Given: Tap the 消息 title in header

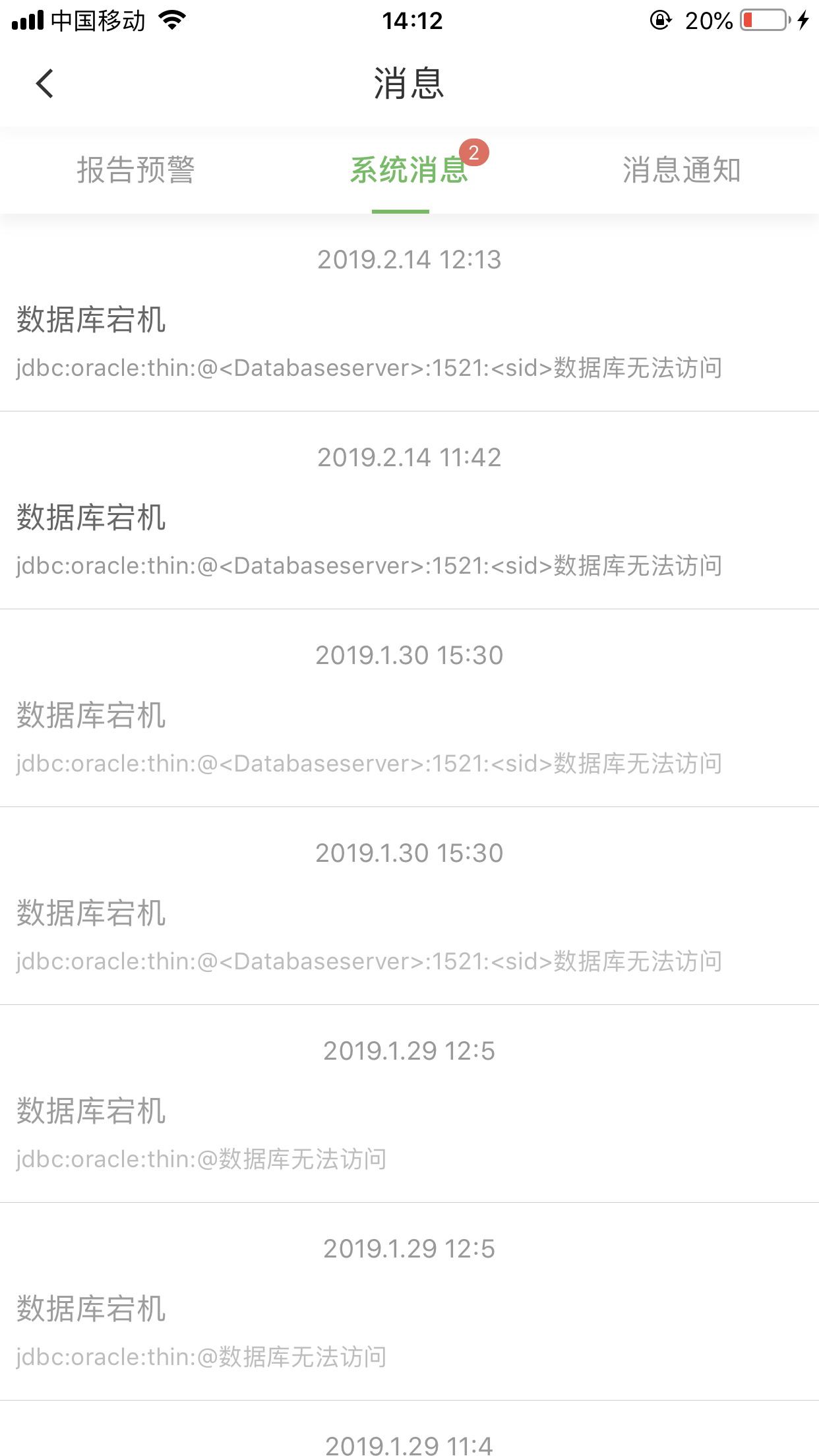Looking at the screenshot, I should 409,84.
